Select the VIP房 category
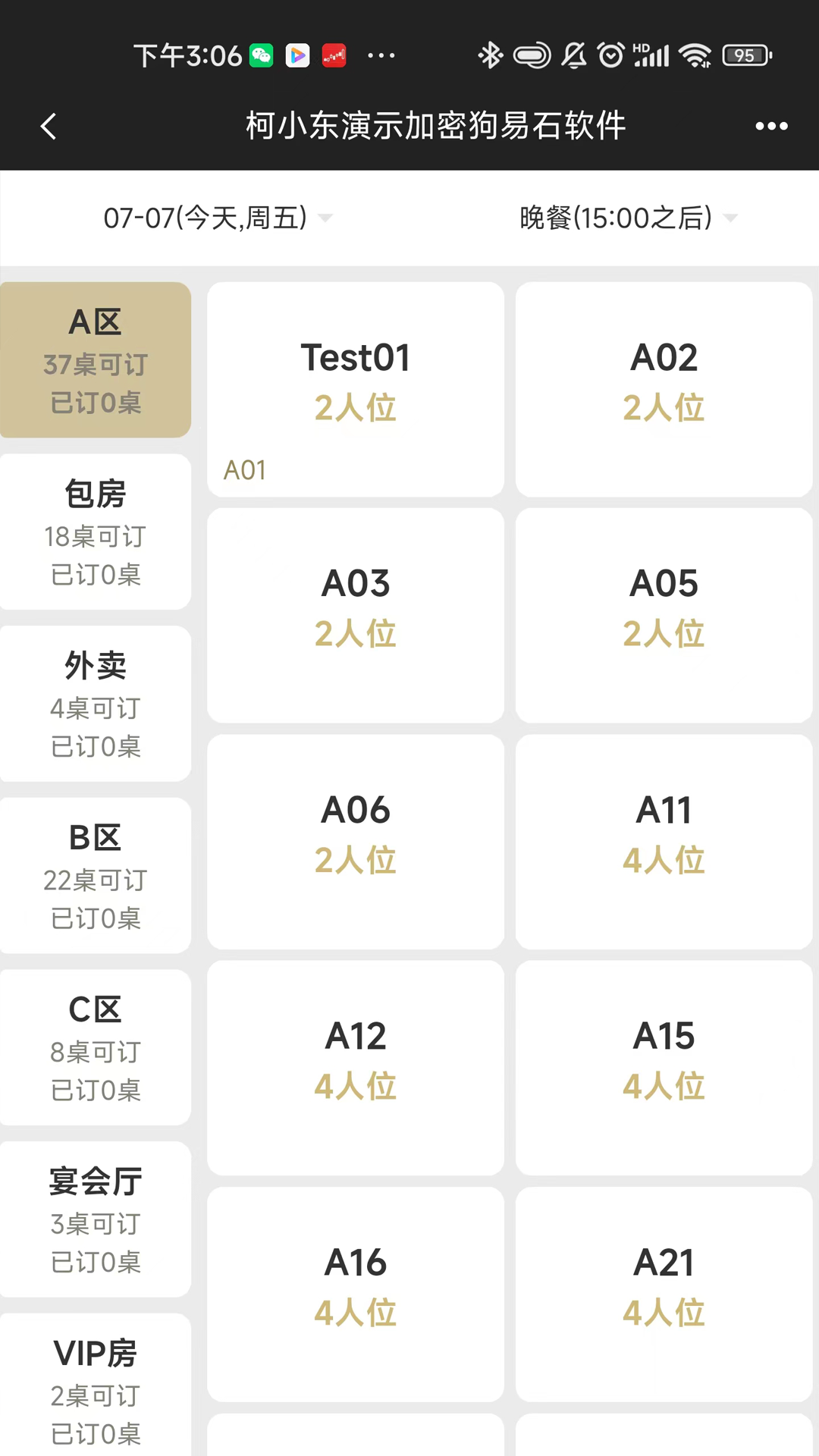This screenshot has width=819, height=1456. (x=95, y=1388)
